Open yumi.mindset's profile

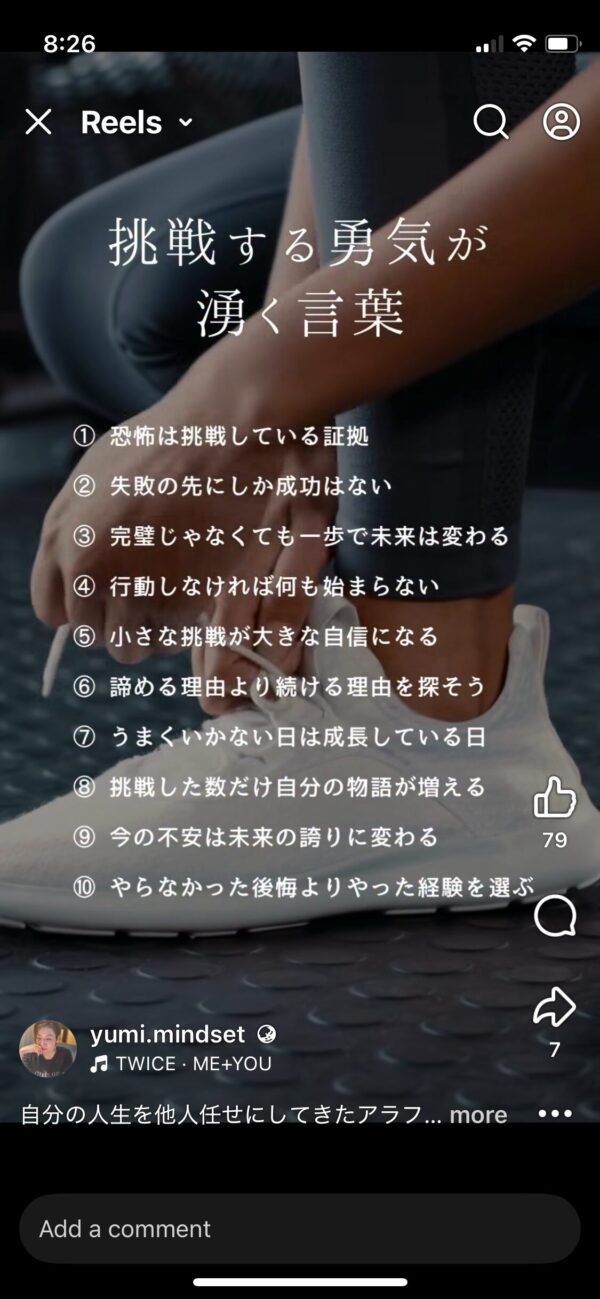pyautogui.click(x=168, y=1035)
